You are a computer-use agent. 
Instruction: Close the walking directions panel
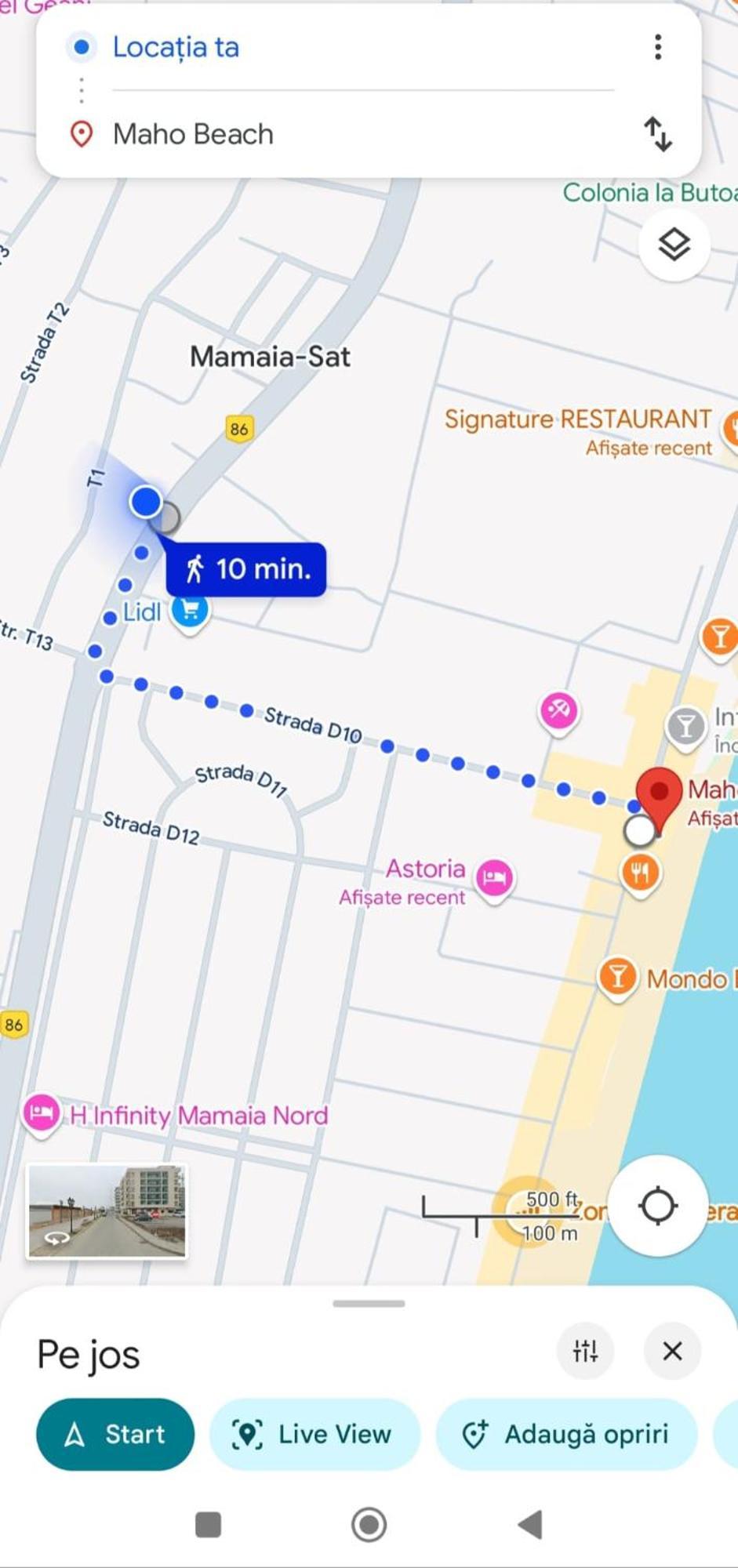coord(672,1351)
